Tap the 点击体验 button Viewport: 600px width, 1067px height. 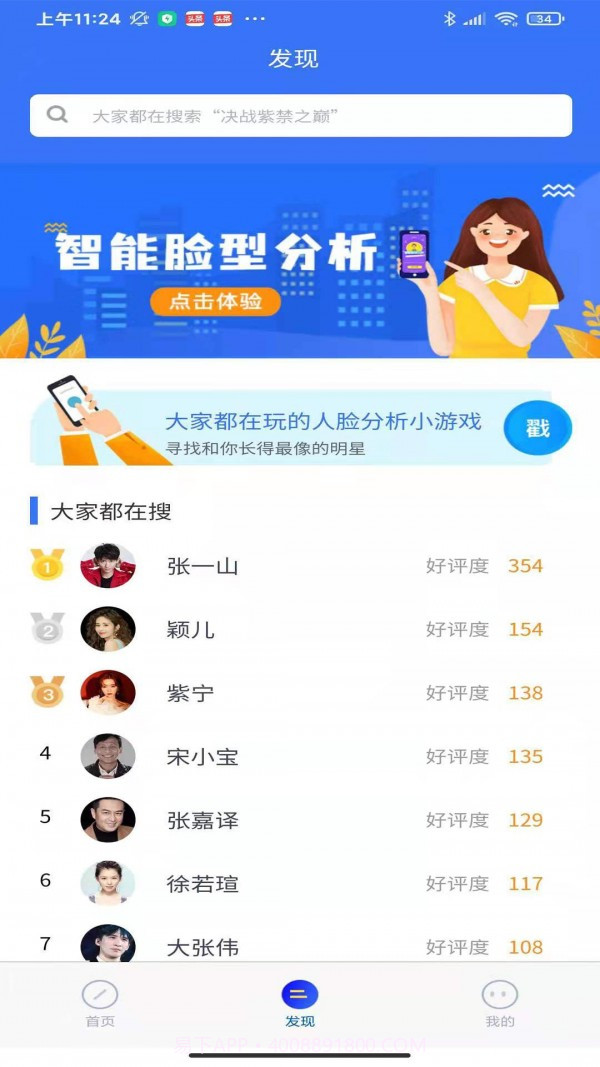(x=215, y=301)
